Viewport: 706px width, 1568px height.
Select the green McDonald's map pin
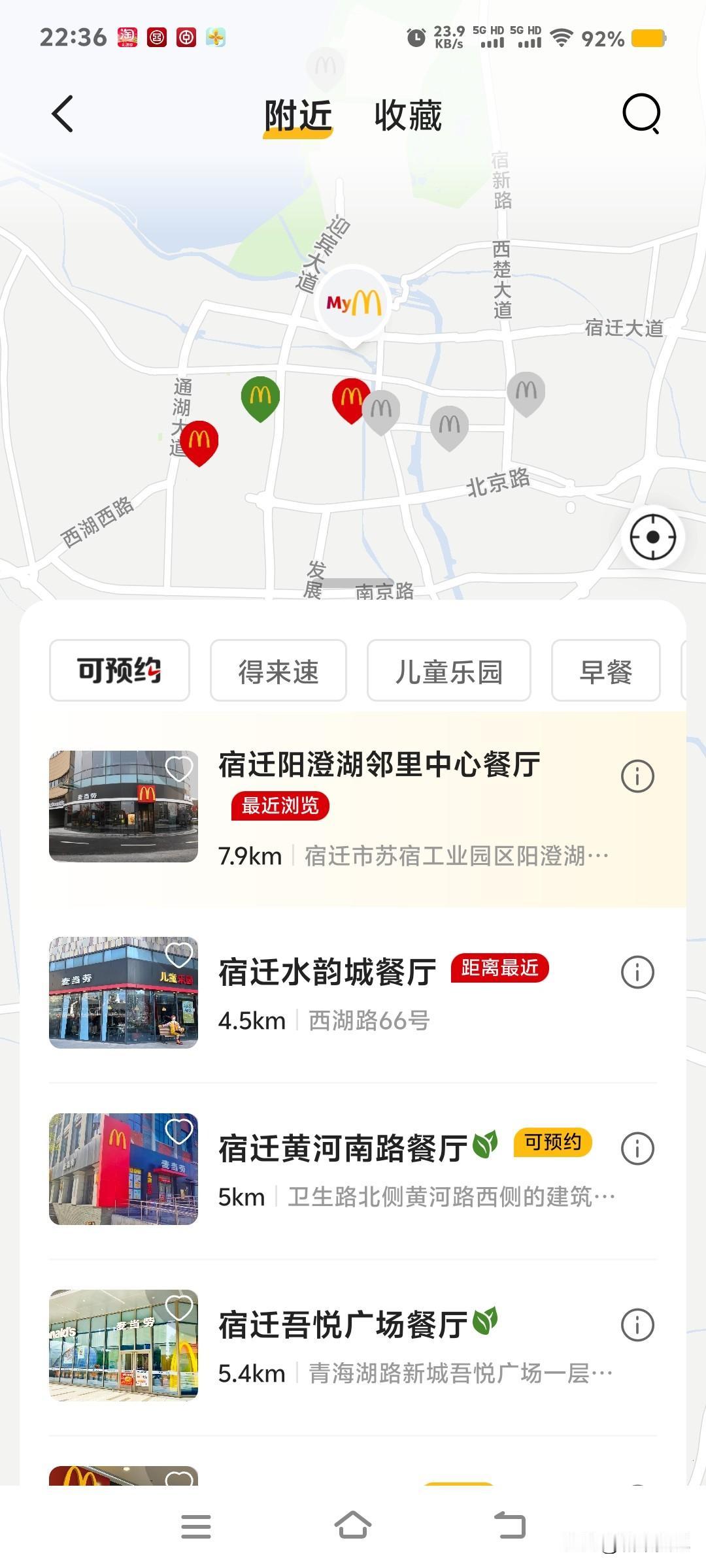(x=260, y=395)
